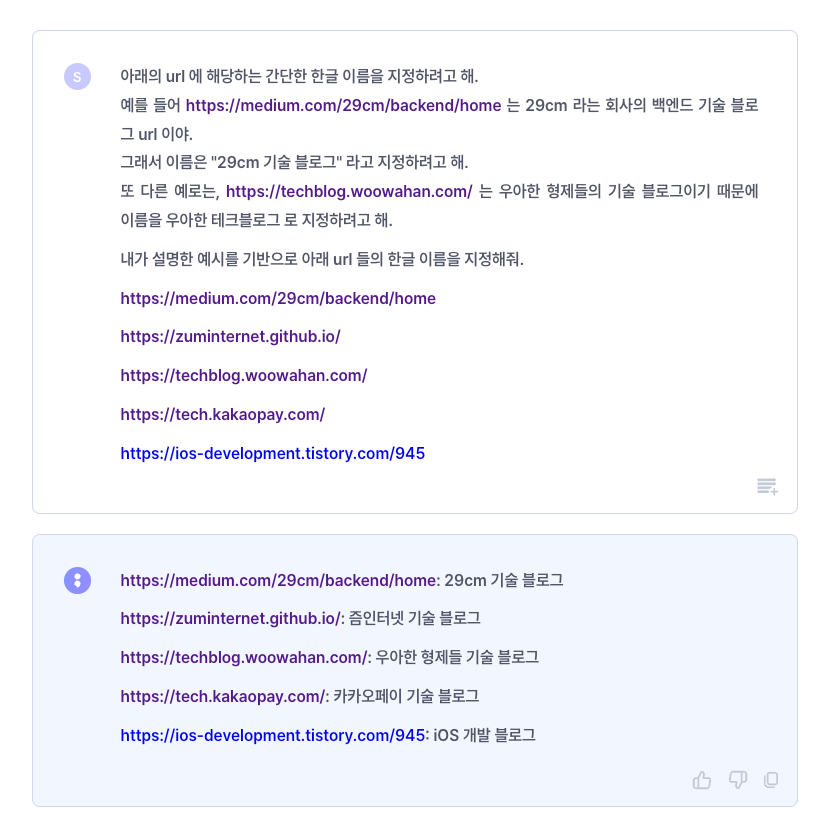Open the tistory link labeled iOS 개발 블로그
816x821 pixels.
(x=272, y=735)
